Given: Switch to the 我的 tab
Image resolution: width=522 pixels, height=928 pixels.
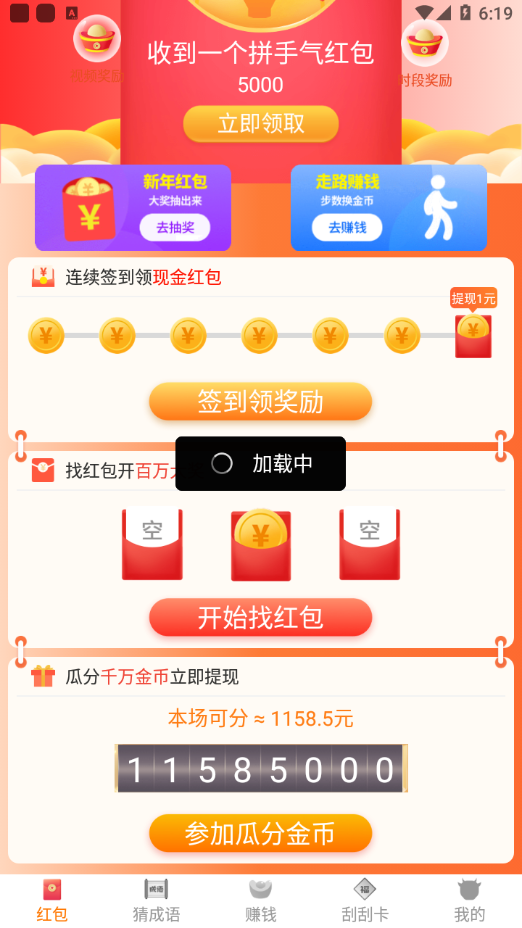Looking at the screenshot, I should point(469,901).
